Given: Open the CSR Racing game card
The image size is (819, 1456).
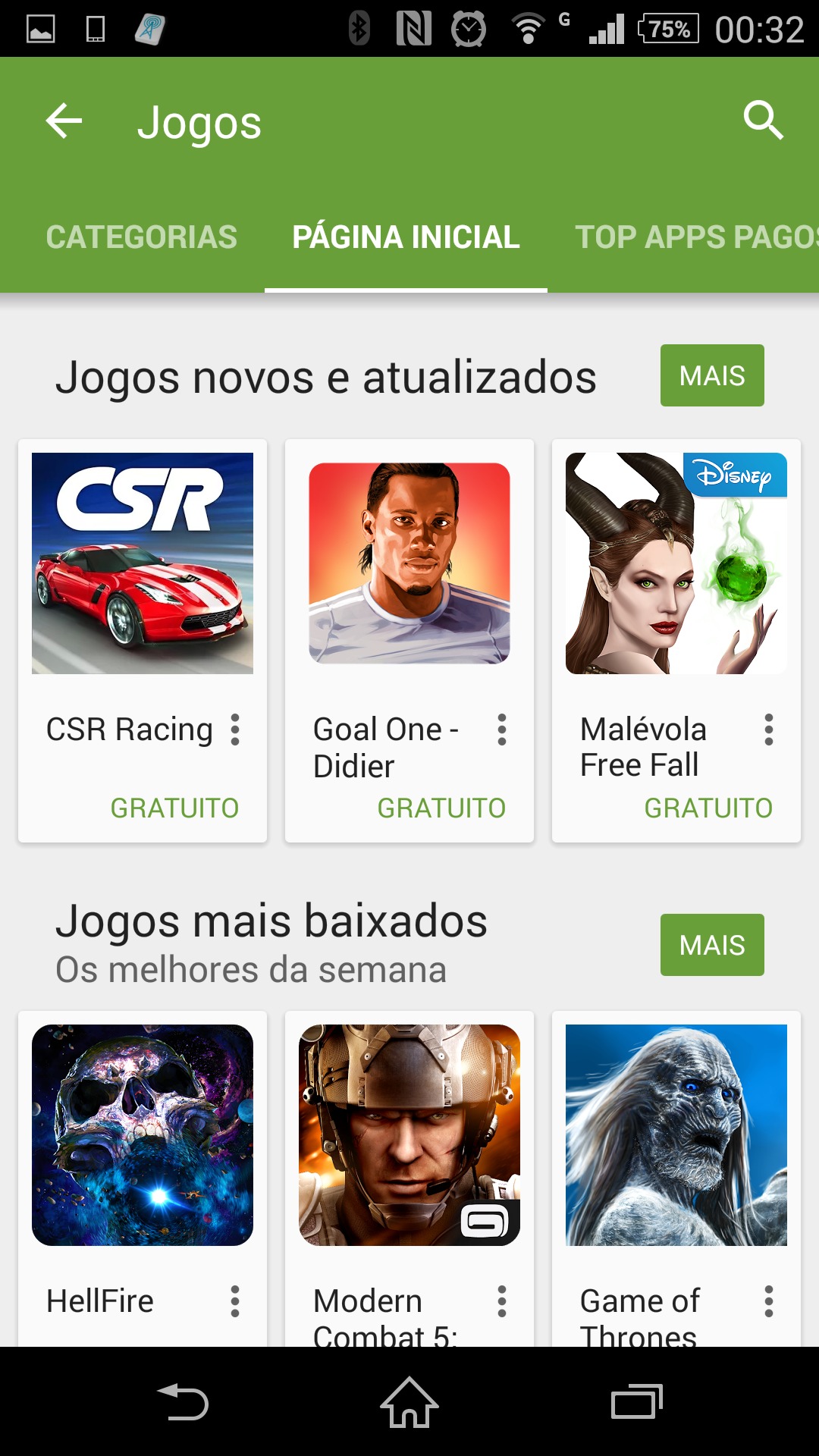Looking at the screenshot, I should 143,563.
